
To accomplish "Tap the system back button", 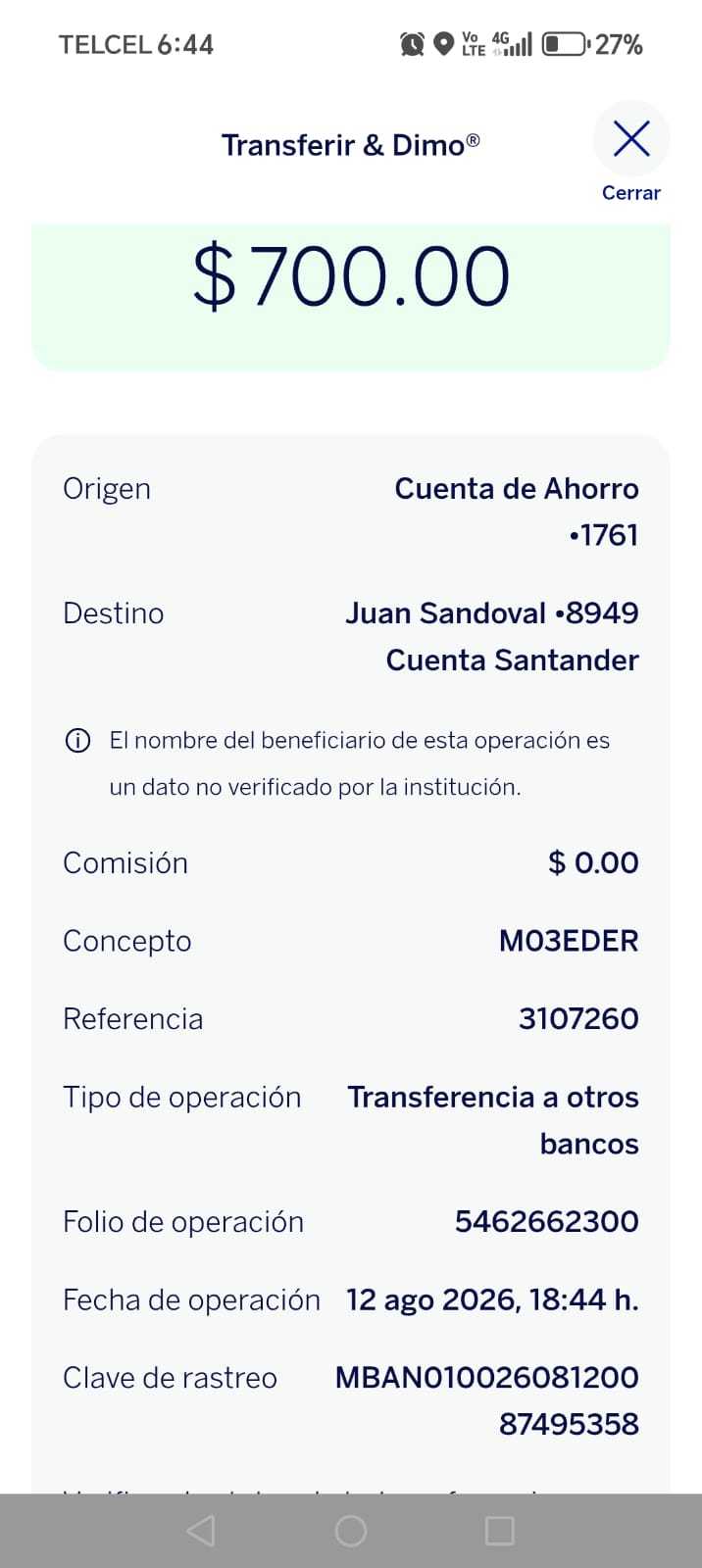I will [201, 1531].
